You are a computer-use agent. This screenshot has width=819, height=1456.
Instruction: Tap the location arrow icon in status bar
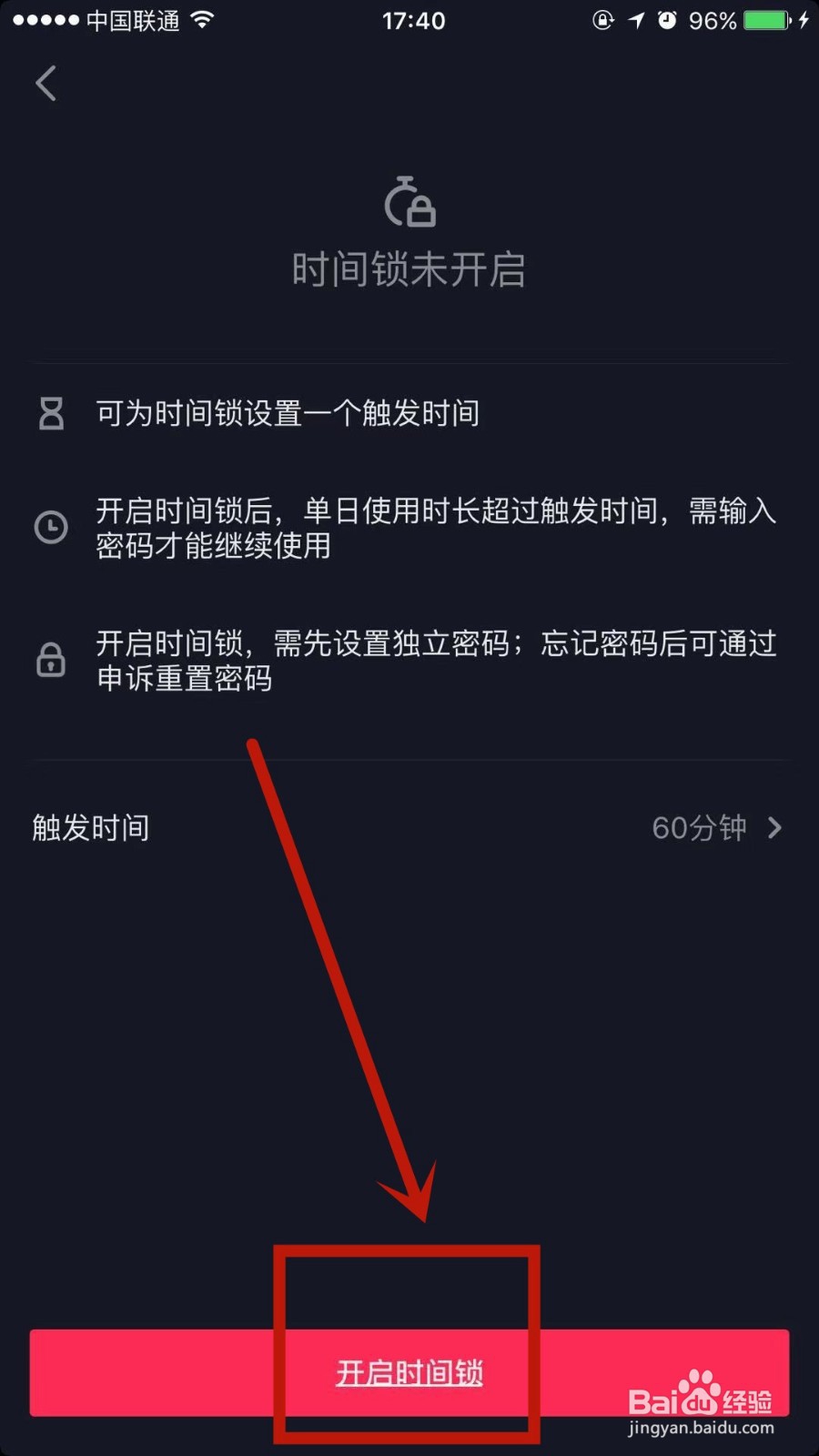635,19
